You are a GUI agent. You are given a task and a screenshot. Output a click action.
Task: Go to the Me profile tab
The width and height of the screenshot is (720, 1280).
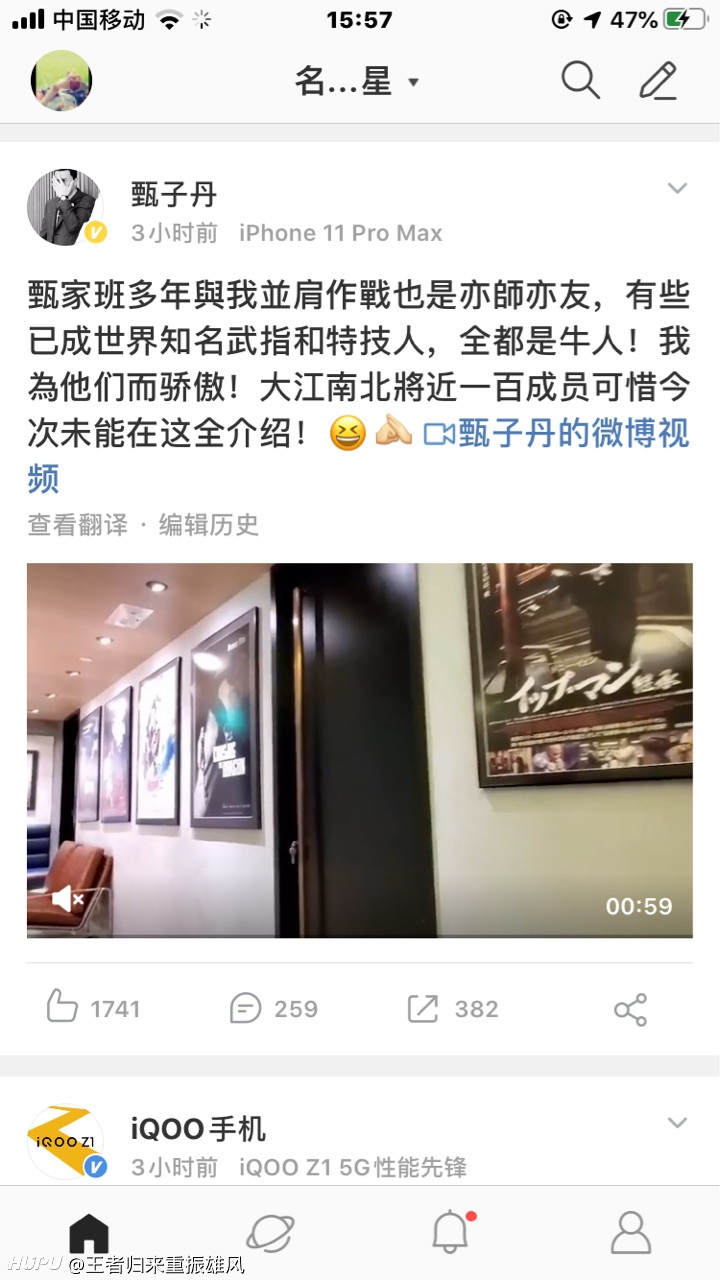(631, 1233)
